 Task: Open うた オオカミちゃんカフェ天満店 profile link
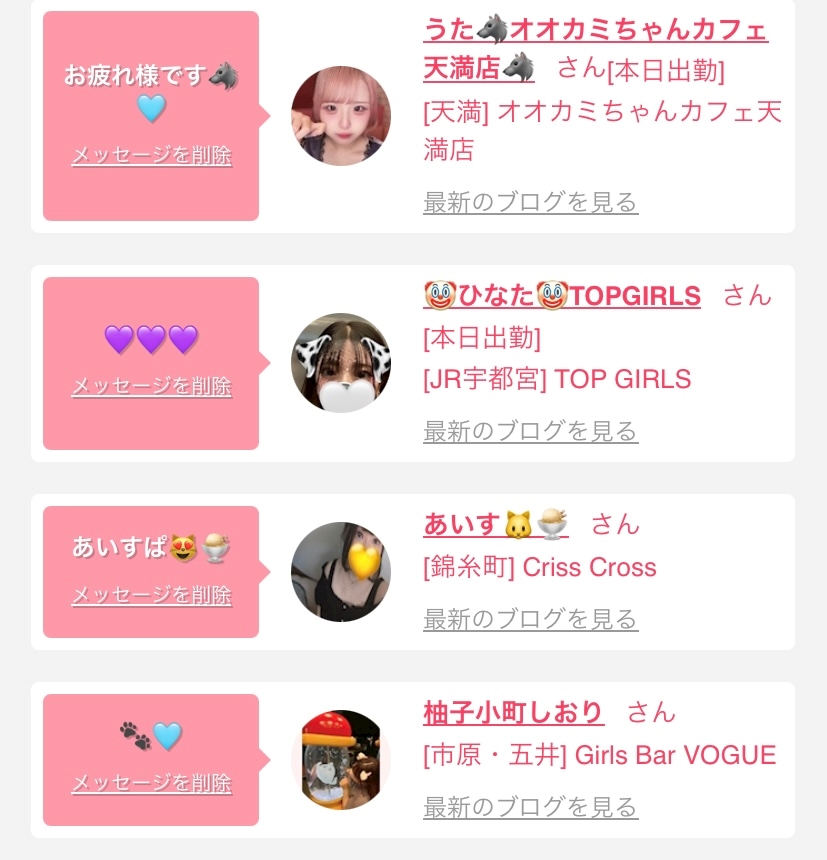tap(594, 31)
